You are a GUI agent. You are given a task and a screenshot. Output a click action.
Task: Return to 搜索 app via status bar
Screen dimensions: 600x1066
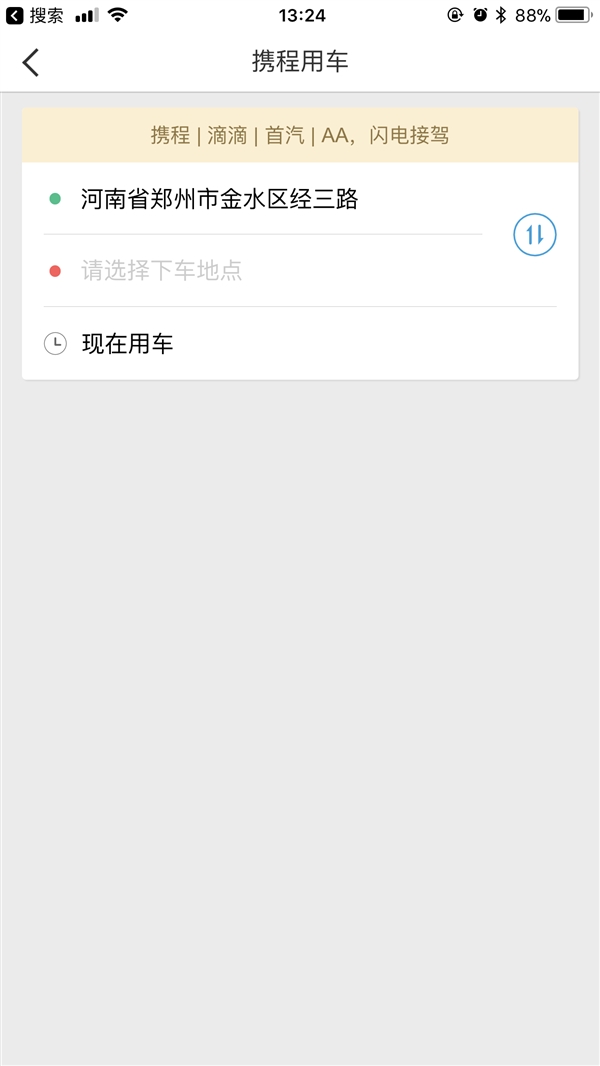click(36, 15)
